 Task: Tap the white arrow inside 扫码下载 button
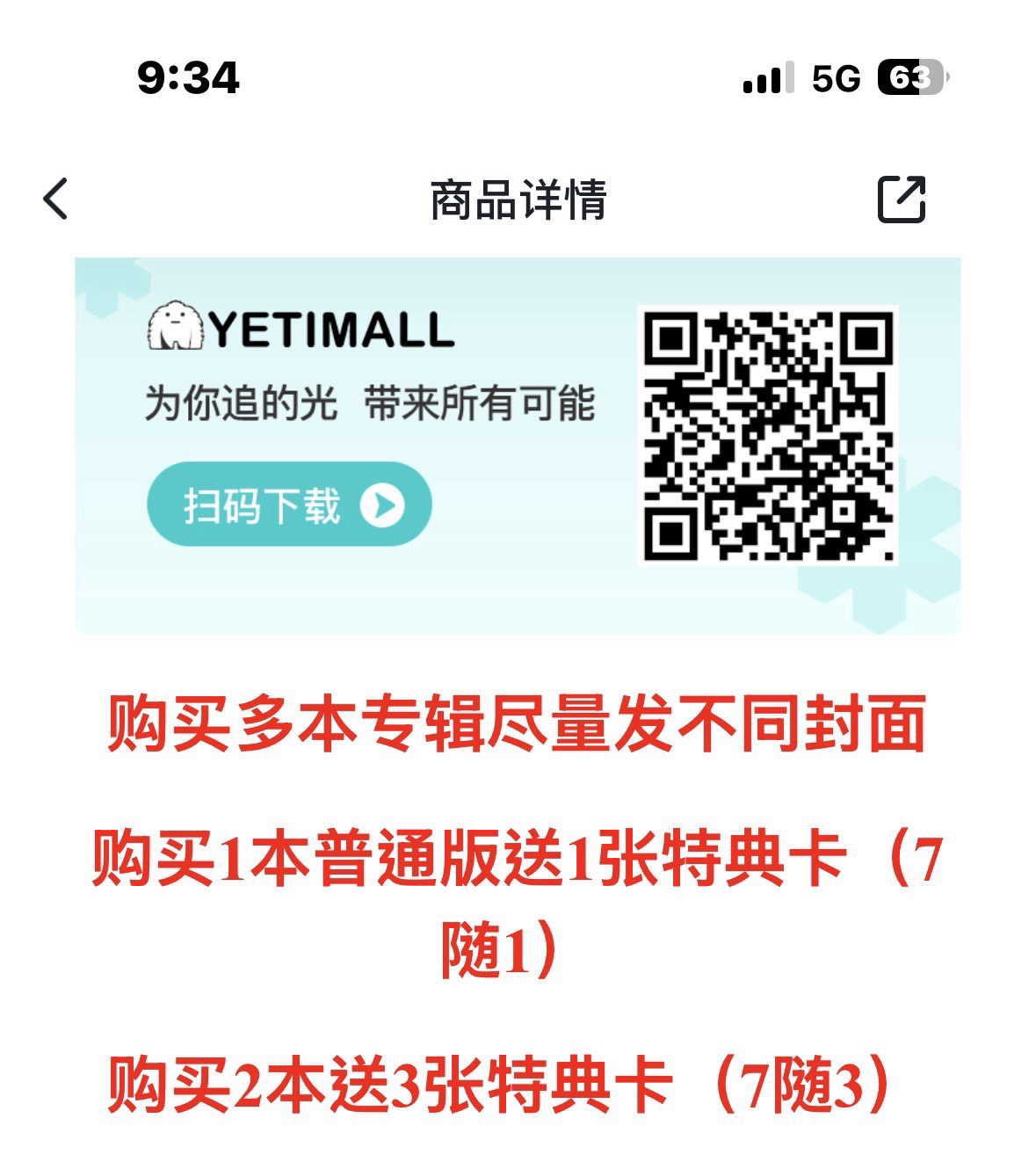point(381,507)
